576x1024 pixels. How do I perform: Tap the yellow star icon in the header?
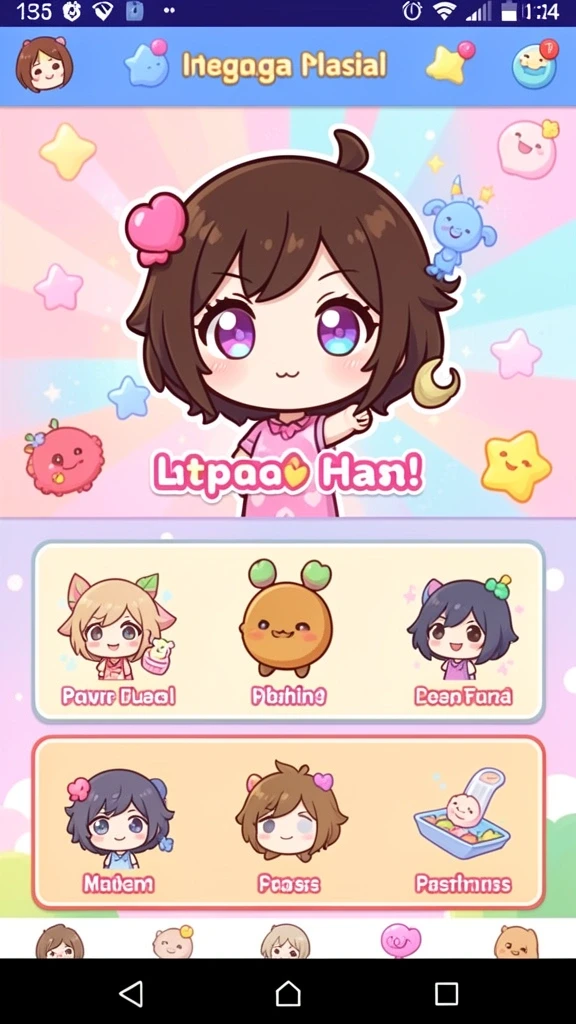[x=450, y=63]
